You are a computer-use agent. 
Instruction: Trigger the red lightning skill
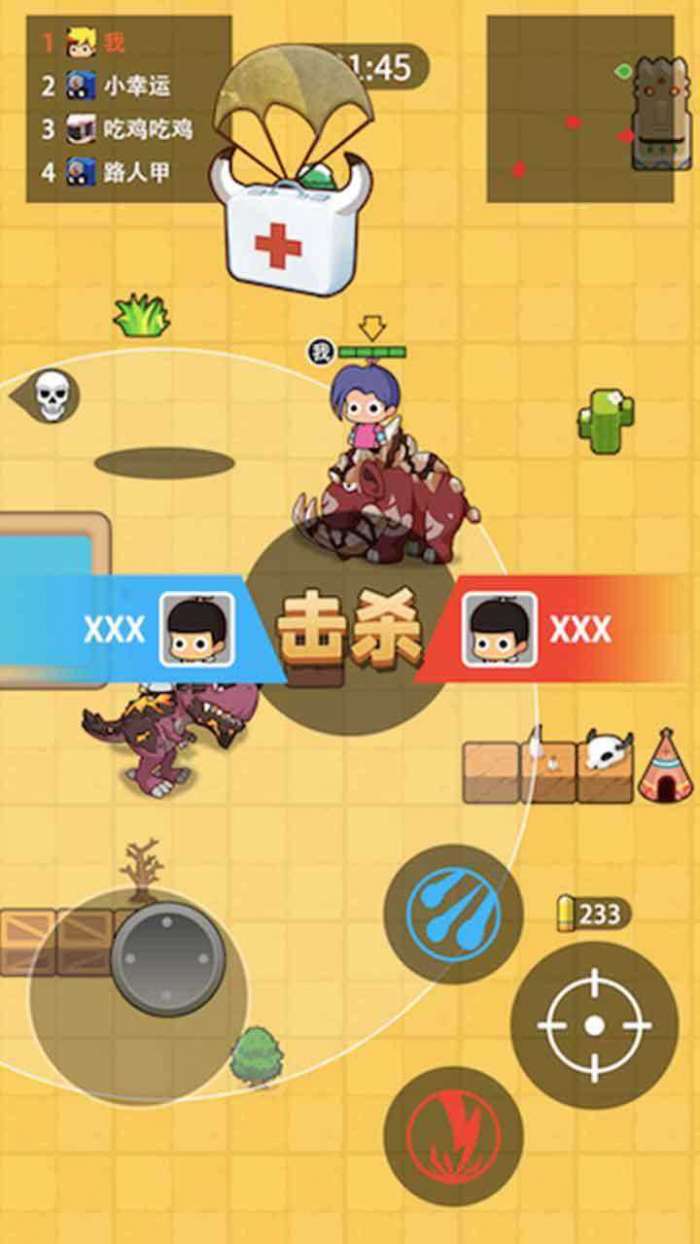pos(452,1135)
